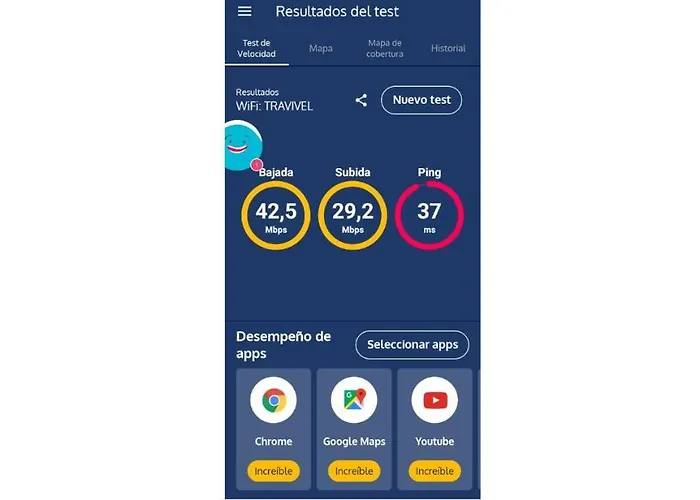This screenshot has width=700, height=500.
Task: Switch to the Mapa tab
Action: coord(321,48)
